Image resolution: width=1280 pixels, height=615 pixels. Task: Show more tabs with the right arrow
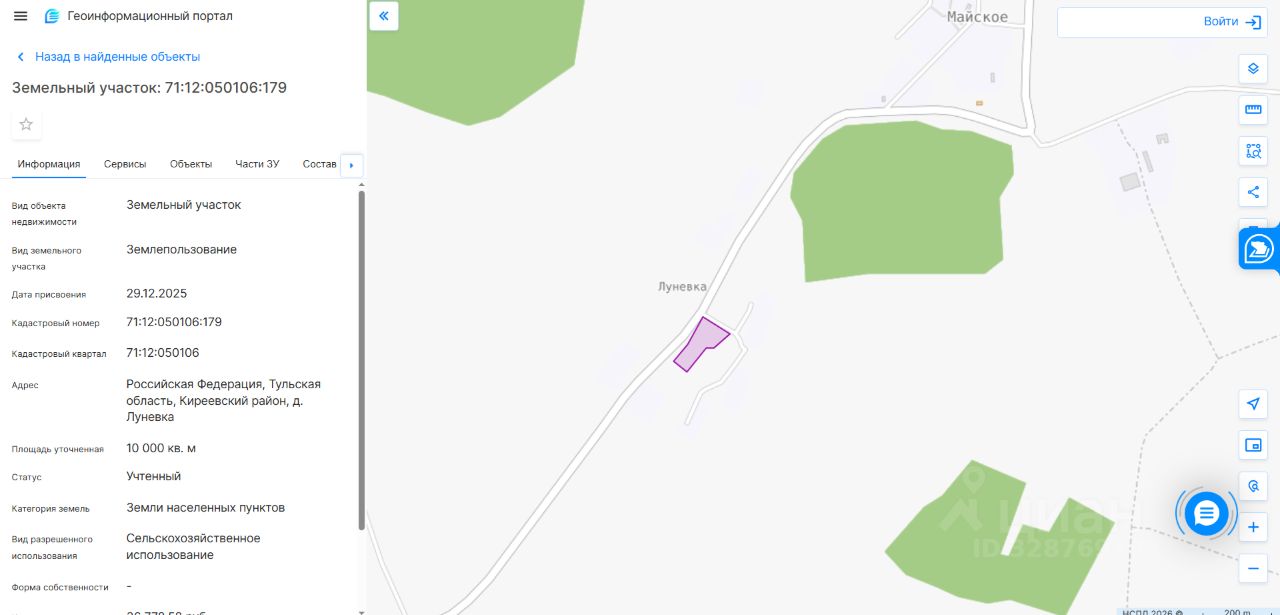click(x=351, y=165)
